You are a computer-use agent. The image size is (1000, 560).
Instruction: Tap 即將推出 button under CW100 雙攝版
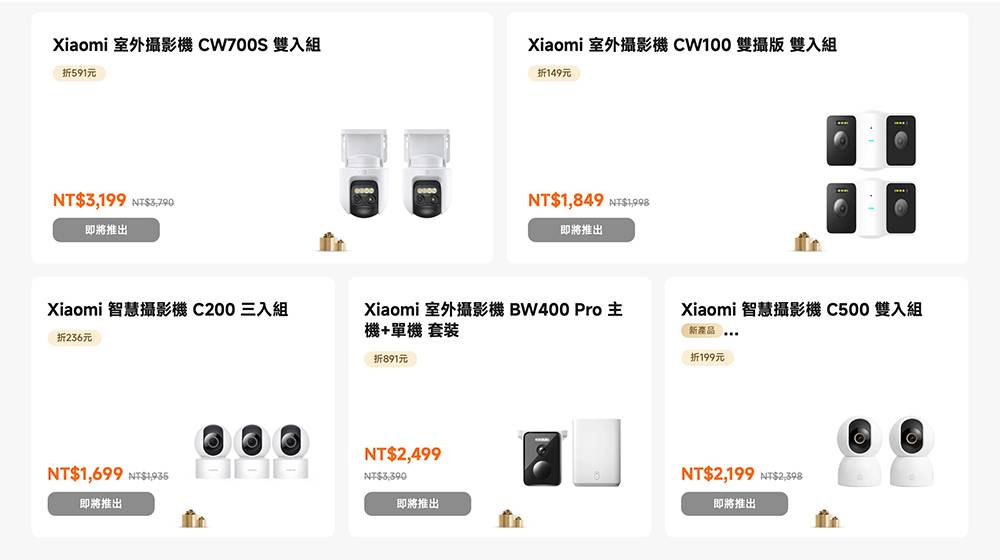pyautogui.click(x=581, y=230)
